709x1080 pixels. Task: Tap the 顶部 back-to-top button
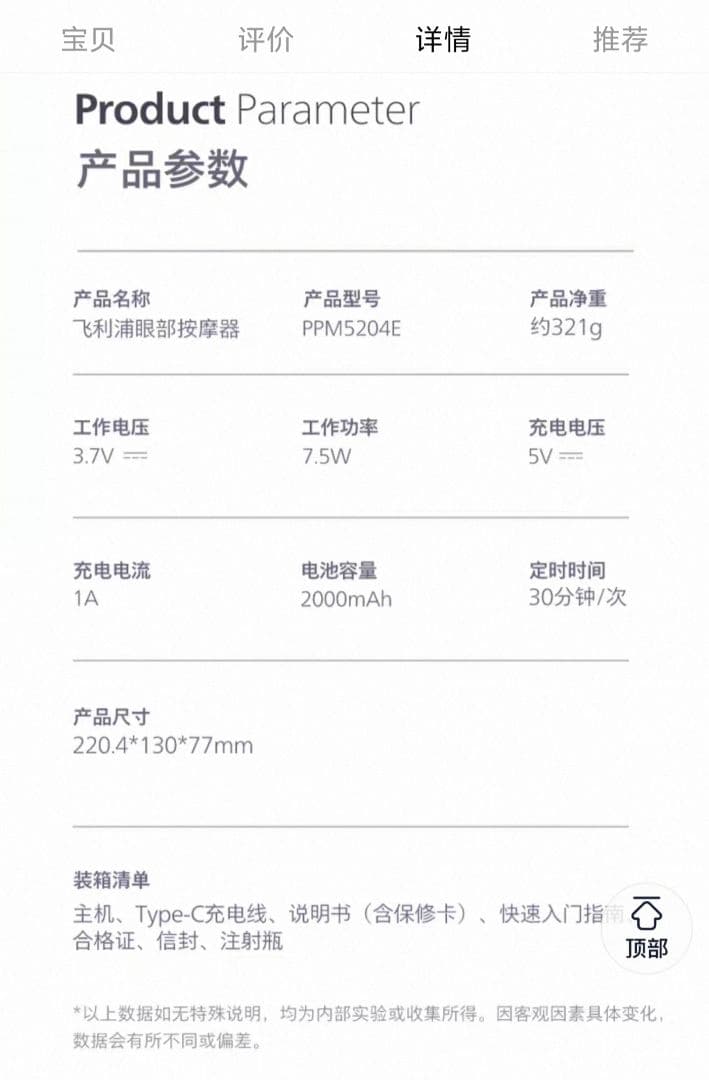(646, 929)
